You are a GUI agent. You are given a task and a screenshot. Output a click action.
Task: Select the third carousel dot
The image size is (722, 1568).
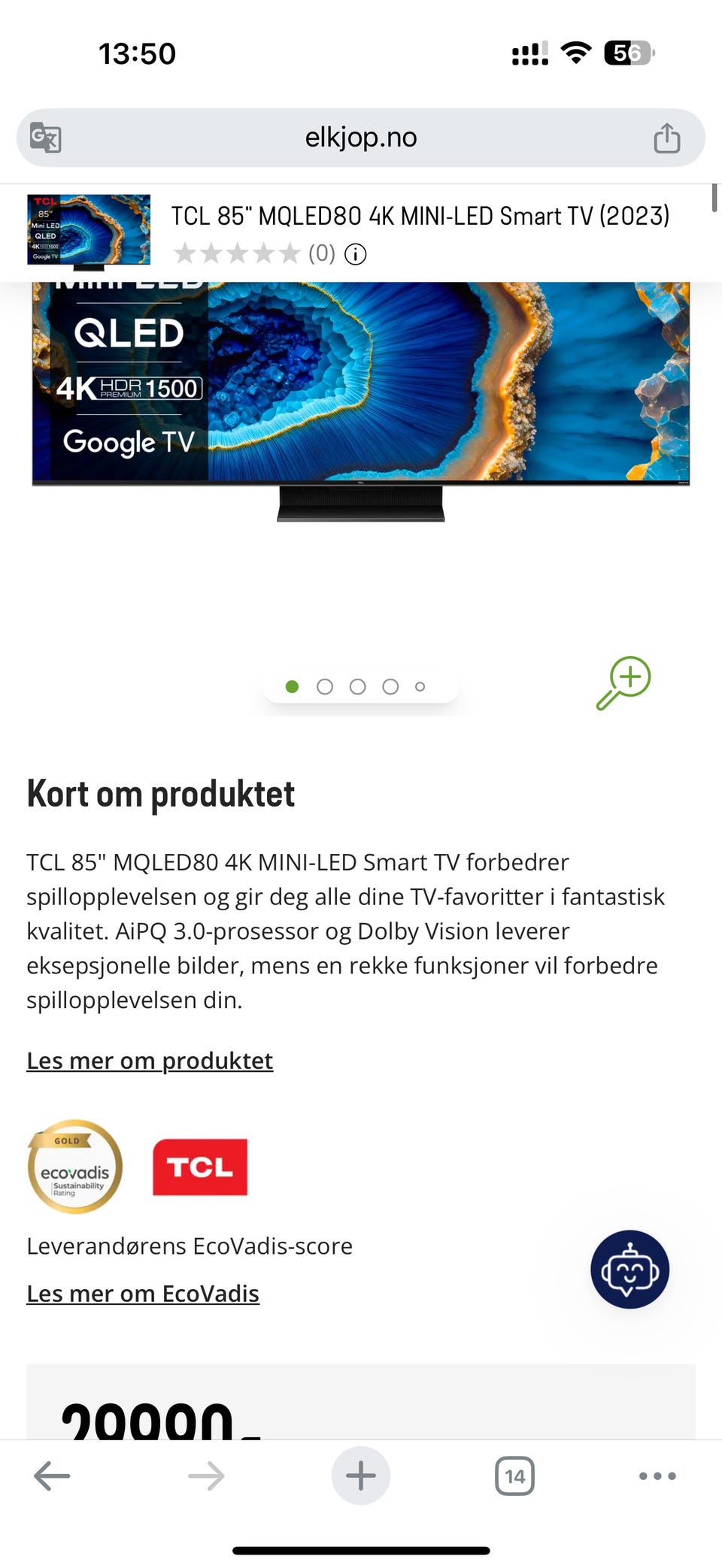358,686
